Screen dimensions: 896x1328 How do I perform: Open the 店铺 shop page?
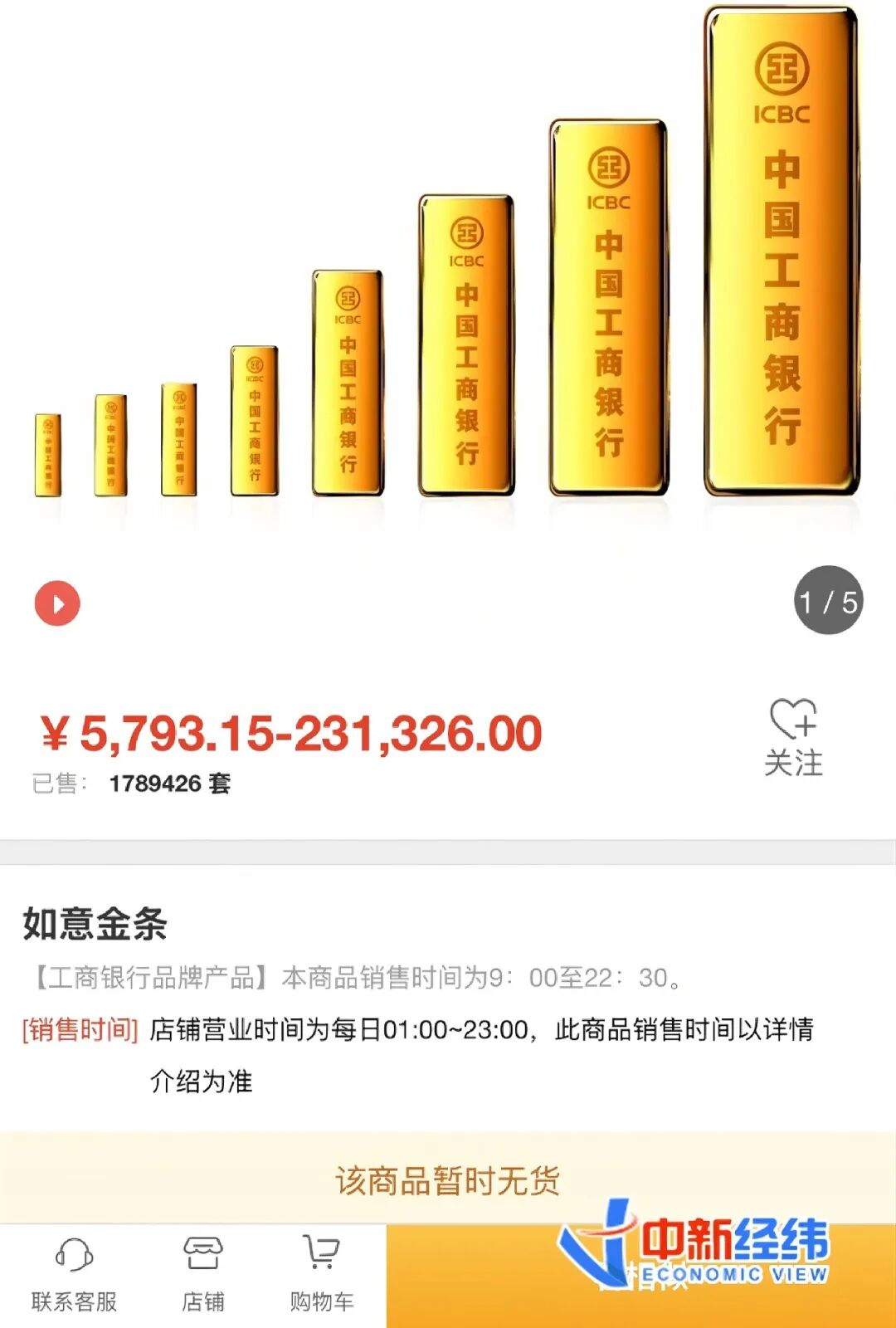pyautogui.click(x=203, y=1274)
